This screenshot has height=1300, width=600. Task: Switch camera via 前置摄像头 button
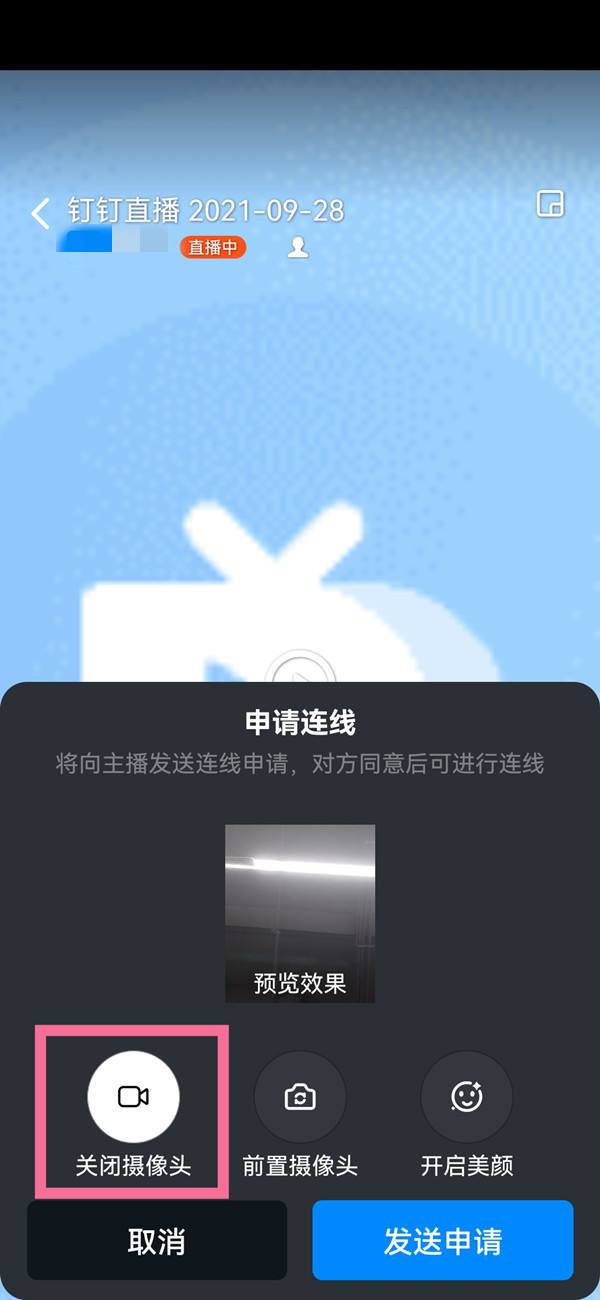pyautogui.click(x=300, y=1097)
